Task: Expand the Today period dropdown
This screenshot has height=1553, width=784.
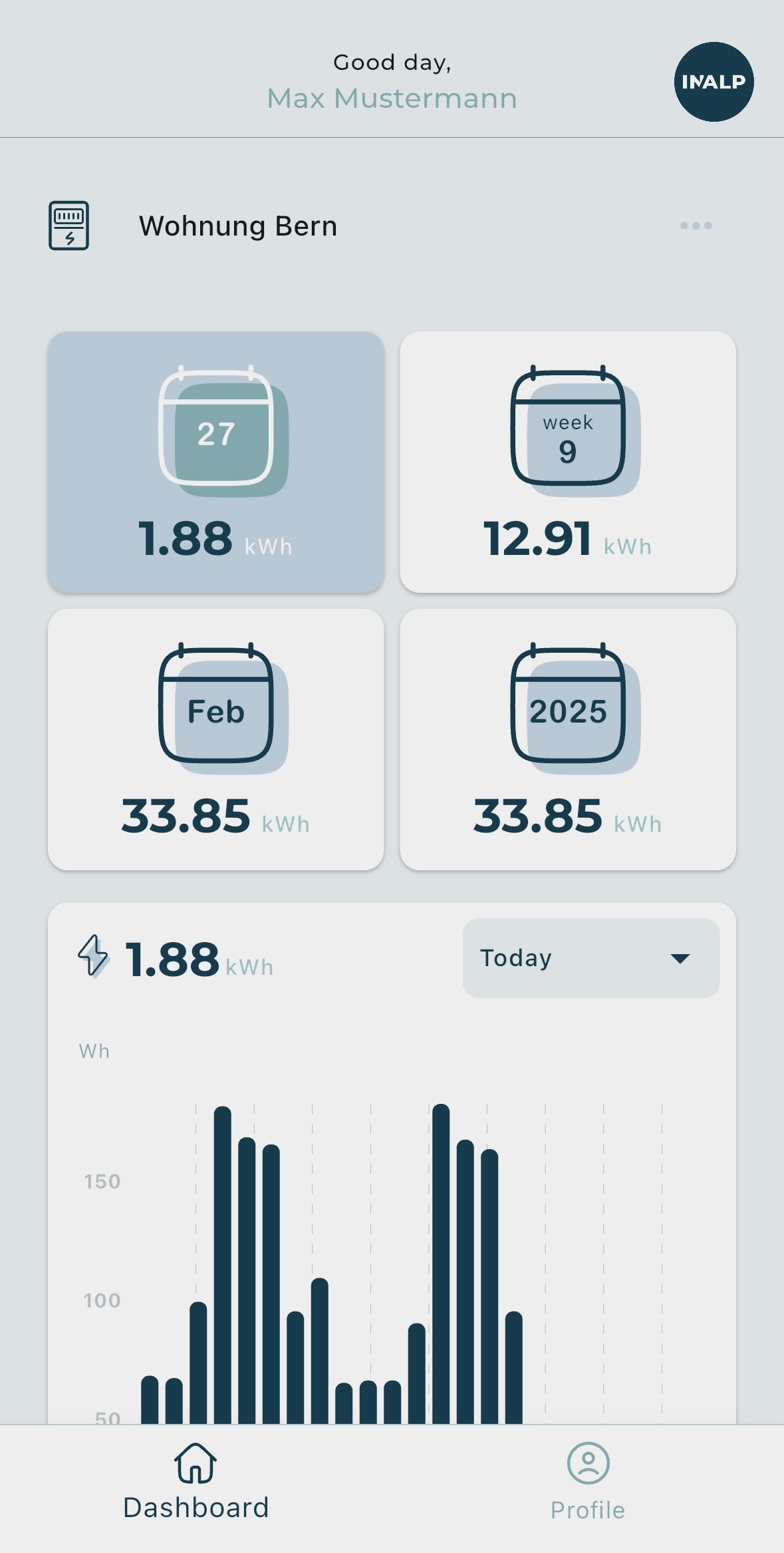Action: pos(591,958)
